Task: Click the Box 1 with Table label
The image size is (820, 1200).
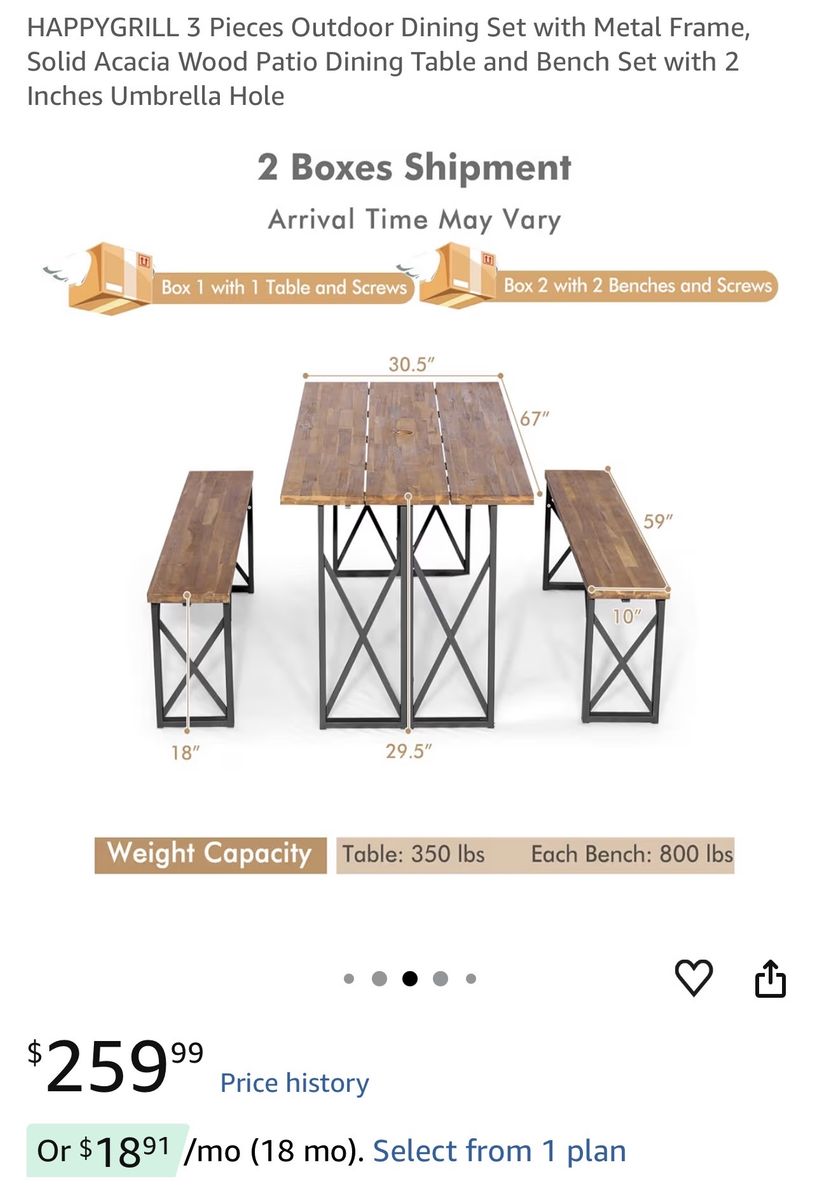Action: pyautogui.click(x=283, y=286)
